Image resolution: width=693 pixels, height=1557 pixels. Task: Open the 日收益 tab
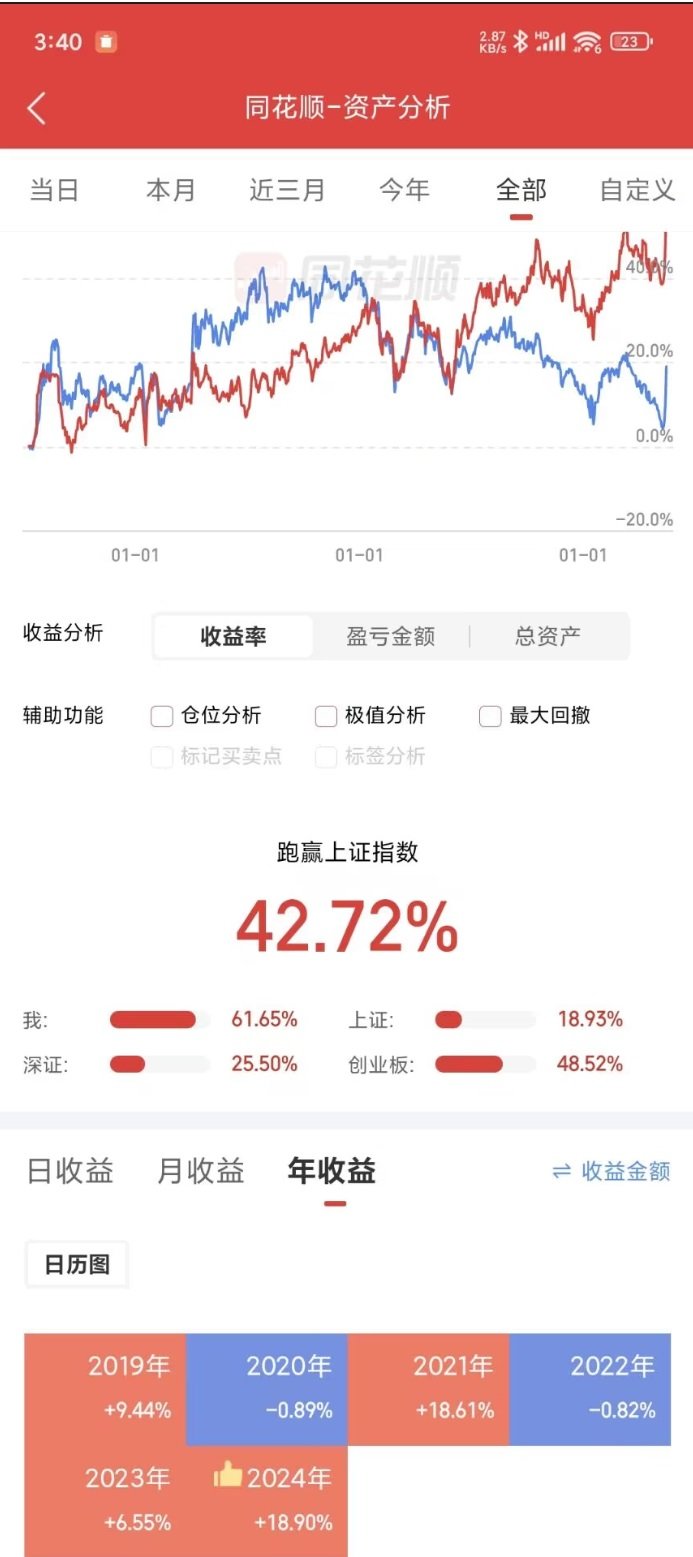pyautogui.click(x=70, y=1171)
